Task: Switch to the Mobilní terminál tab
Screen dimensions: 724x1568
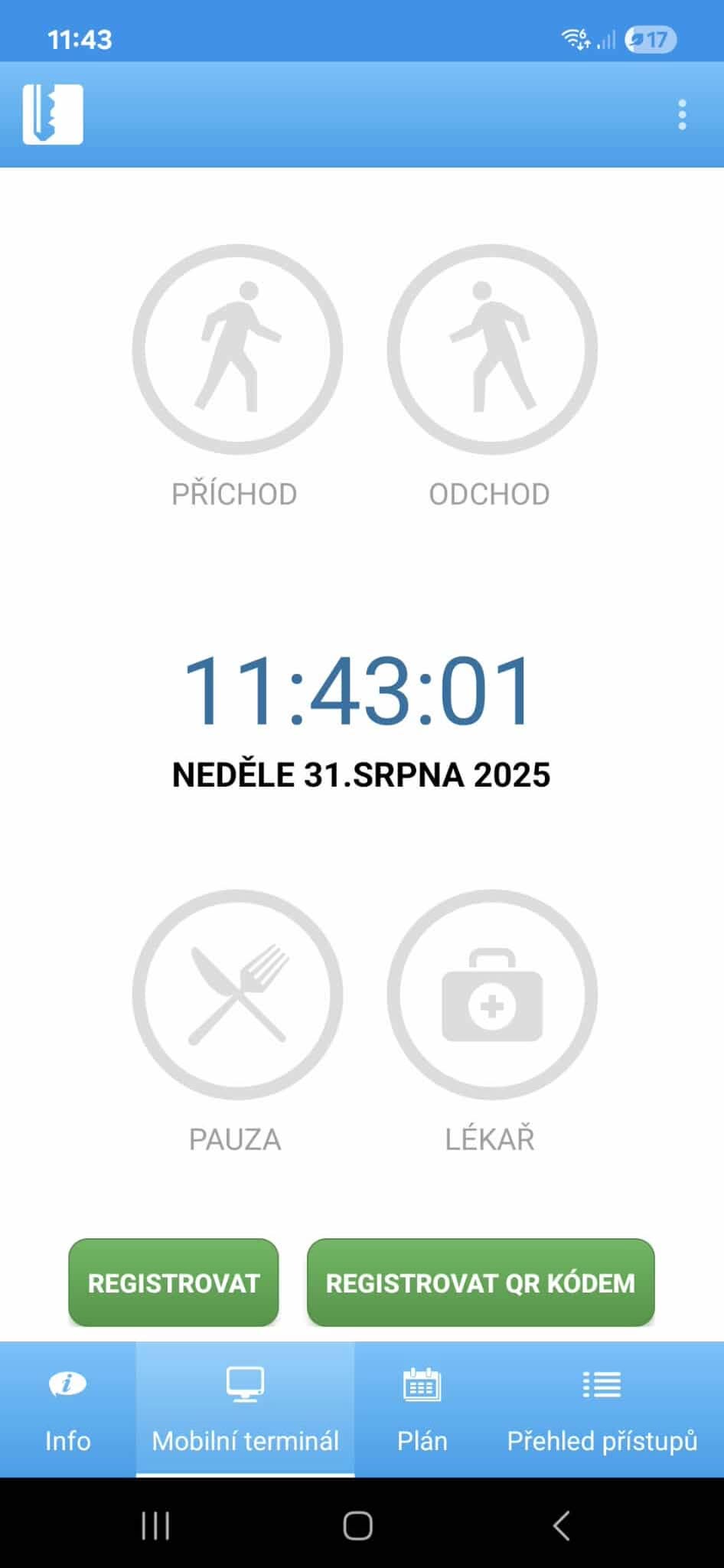Action: (245, 1409)
